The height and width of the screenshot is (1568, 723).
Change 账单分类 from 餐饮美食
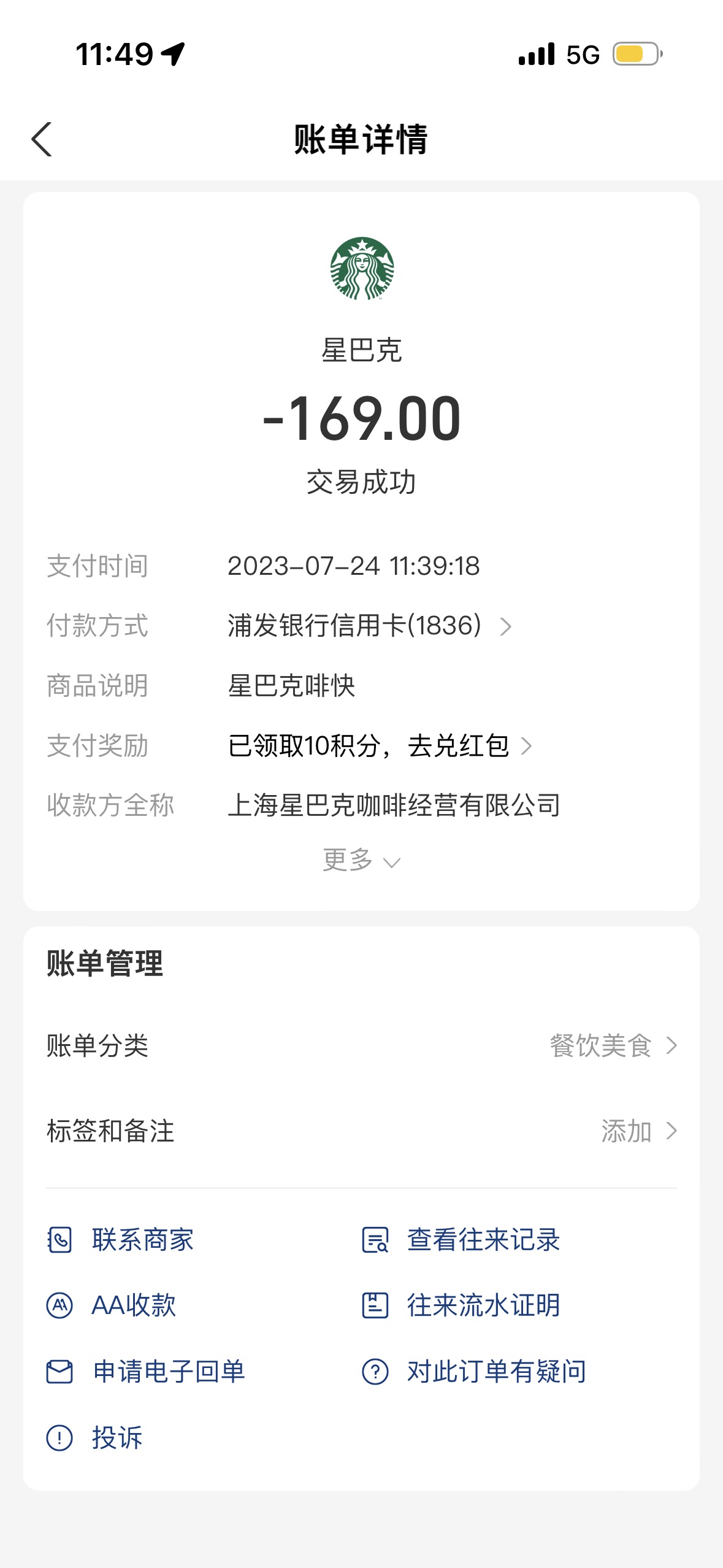[x=361, y=1045]
